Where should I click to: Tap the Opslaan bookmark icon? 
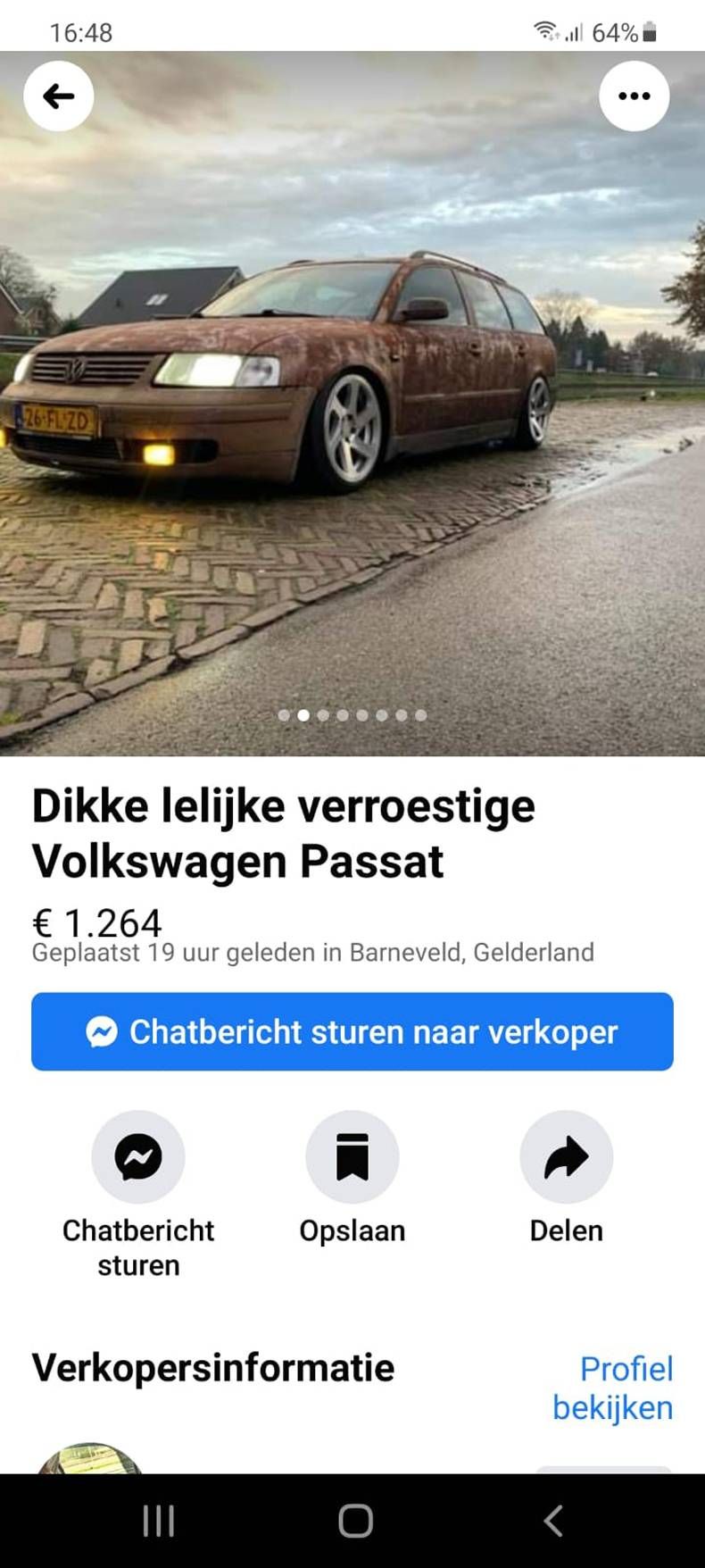[x=352, y=1156]
